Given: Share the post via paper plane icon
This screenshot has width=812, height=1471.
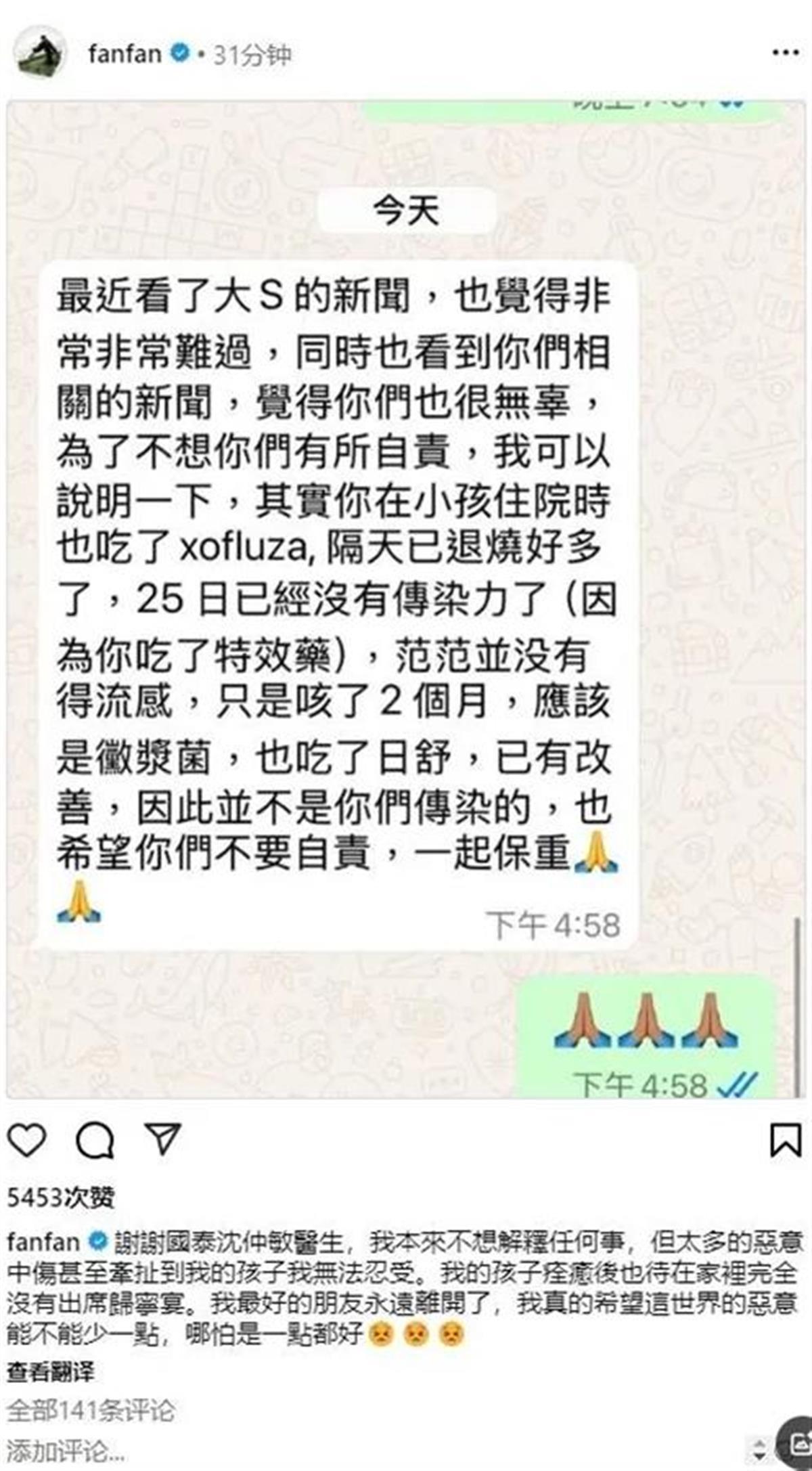Looking at the screenshot, I should click(163, 1139).
